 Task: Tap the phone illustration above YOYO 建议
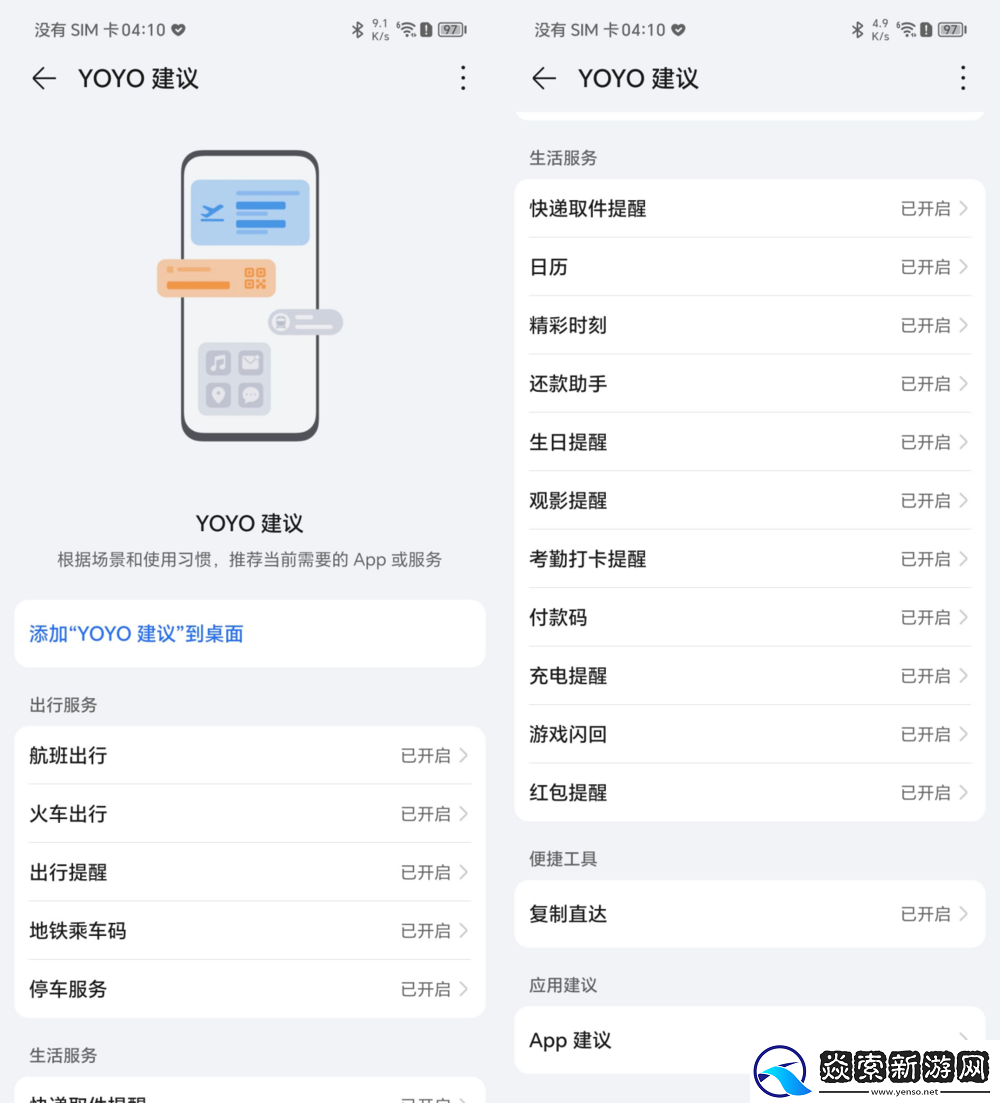[250, 297]
